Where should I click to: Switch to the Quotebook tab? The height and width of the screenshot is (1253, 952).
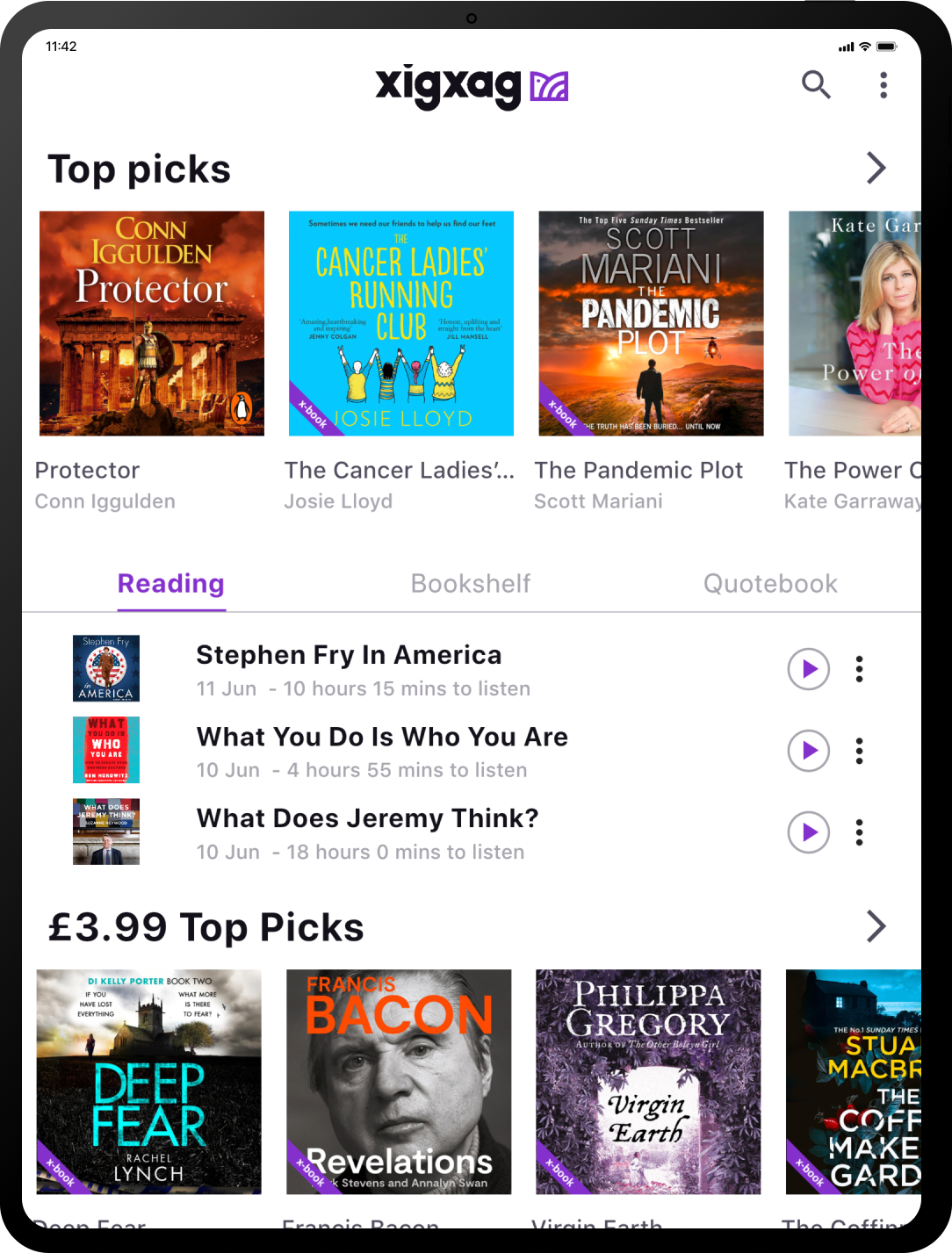(770, 584)
